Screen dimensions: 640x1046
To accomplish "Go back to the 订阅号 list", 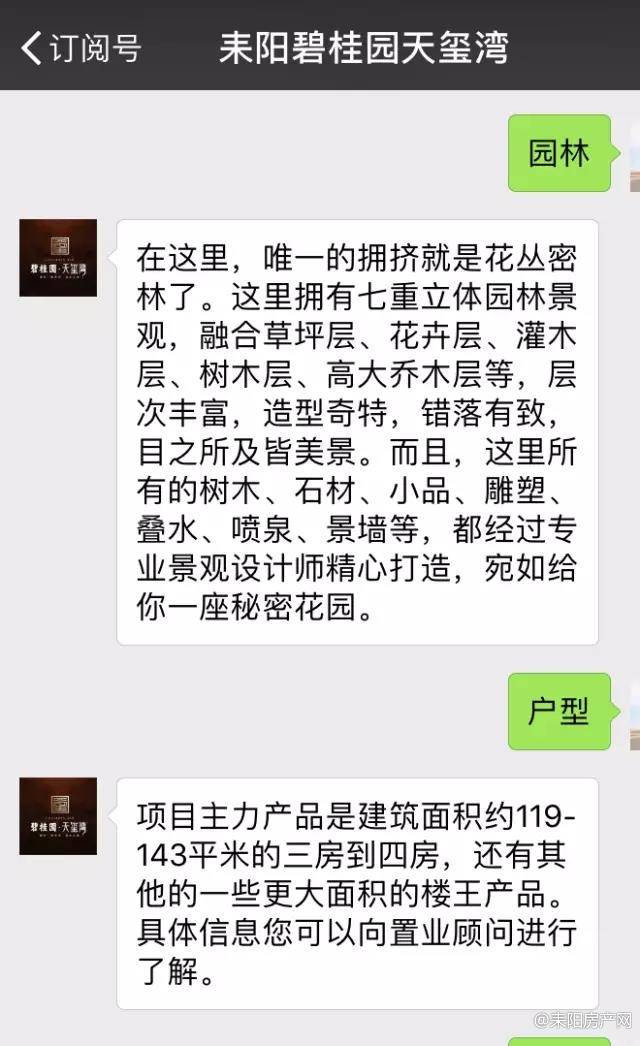I will pyautogui.click(x=80, y=47).
